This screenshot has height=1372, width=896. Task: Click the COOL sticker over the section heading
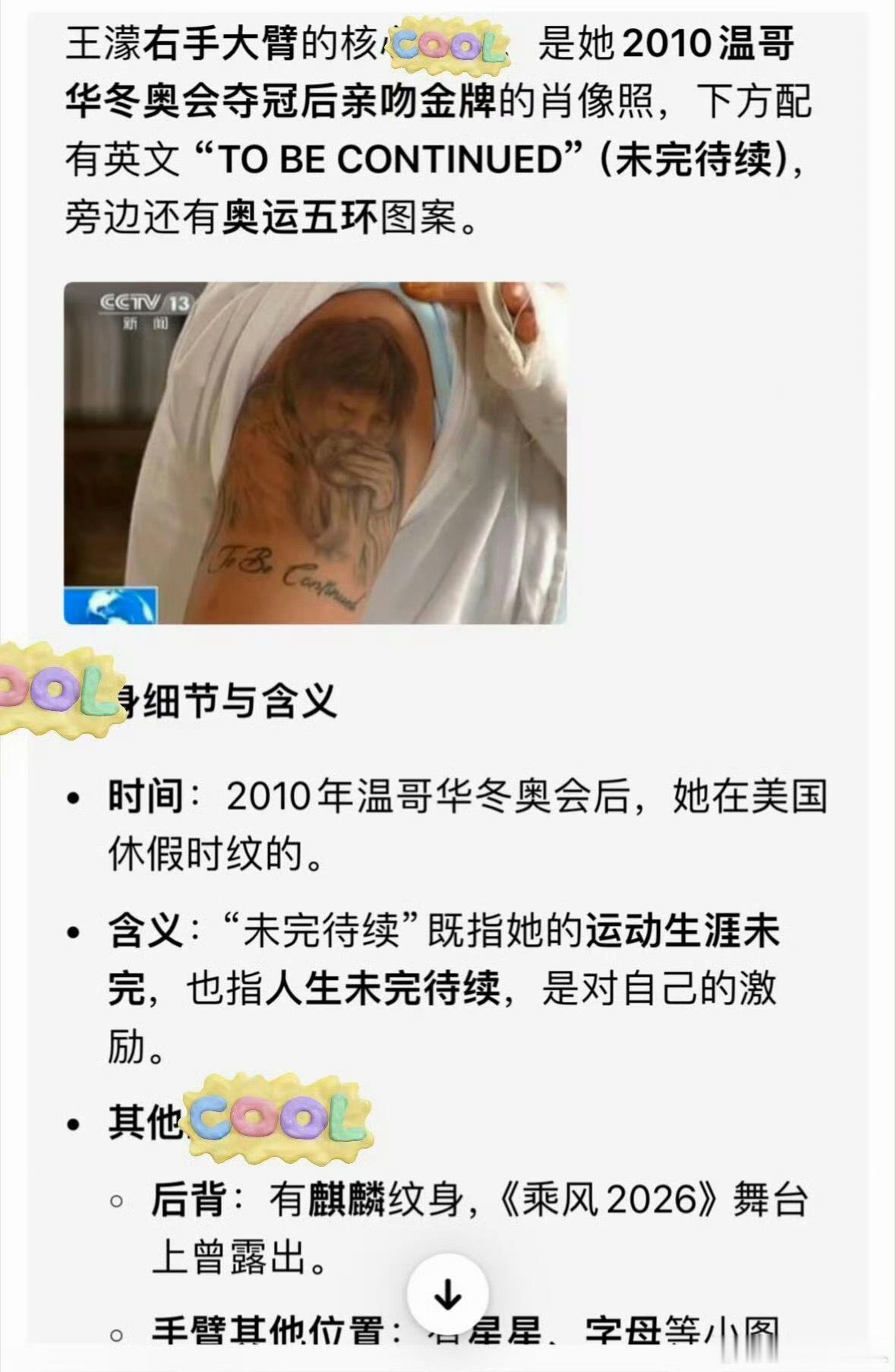coord(57,691)
